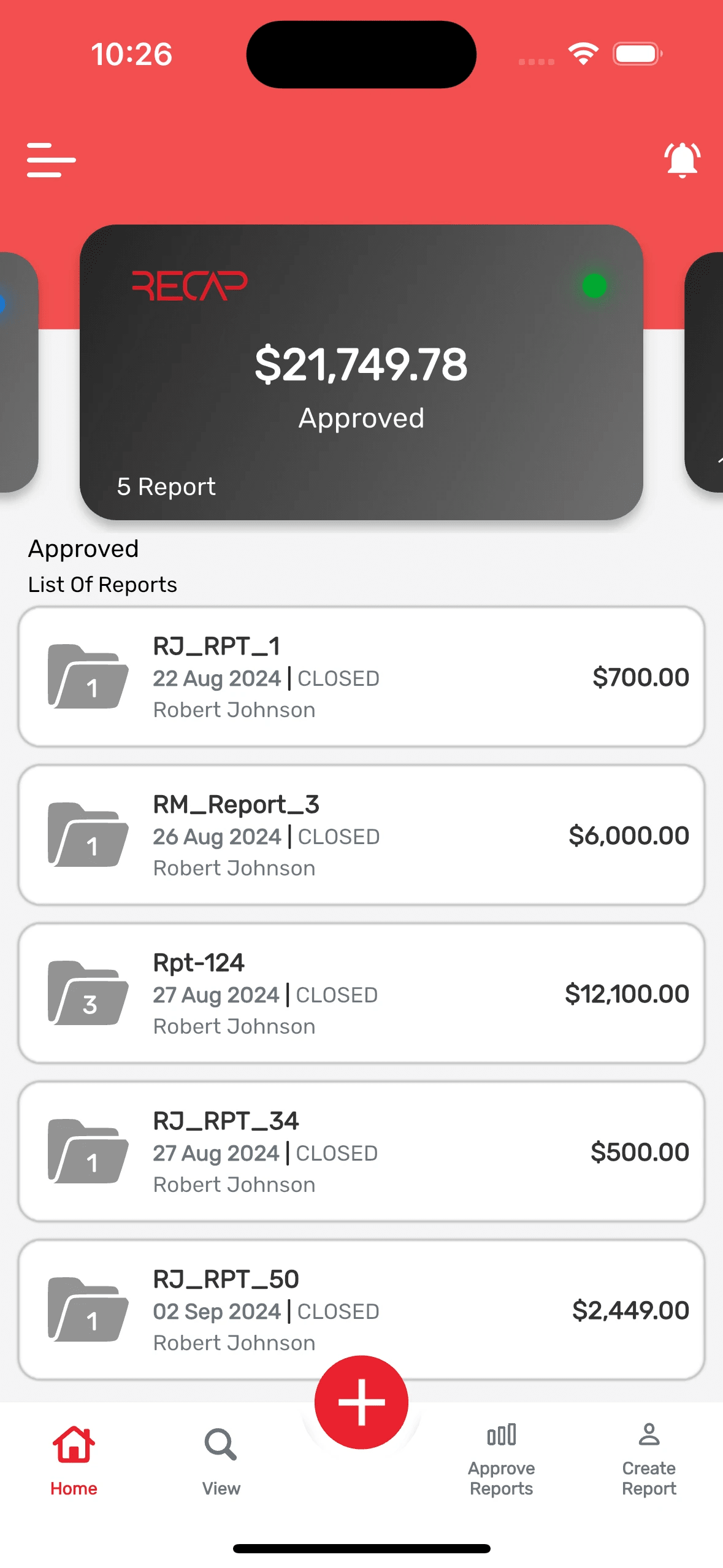This screenshot has width=723, height=1568.
Task: Switch to the Approve Reports tab
Action: click(x=502, y=1460)
